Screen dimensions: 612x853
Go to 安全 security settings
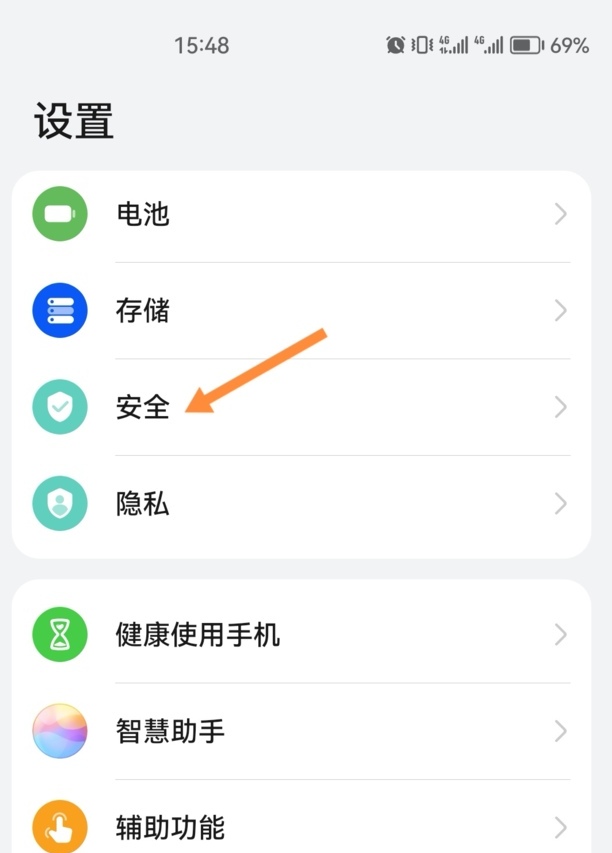[300, 407]
